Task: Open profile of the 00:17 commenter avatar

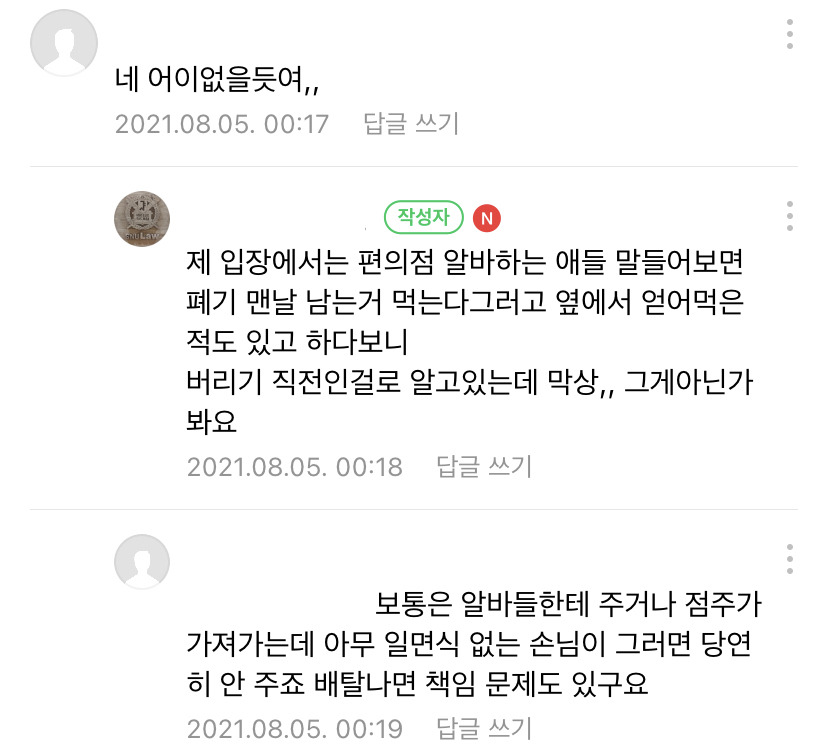Action: tap(65, 43)
